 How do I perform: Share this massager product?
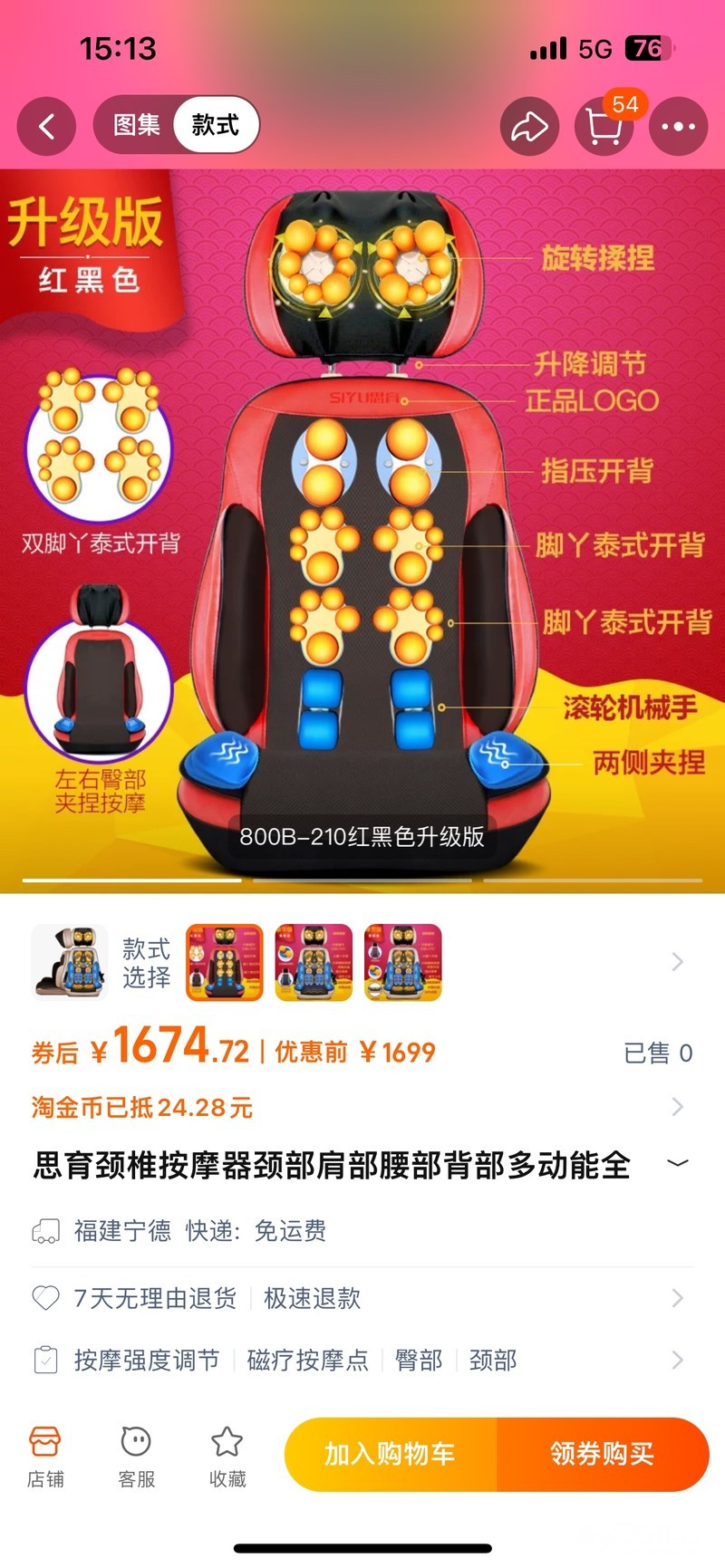pyautogui.click(x=529, y=127)
